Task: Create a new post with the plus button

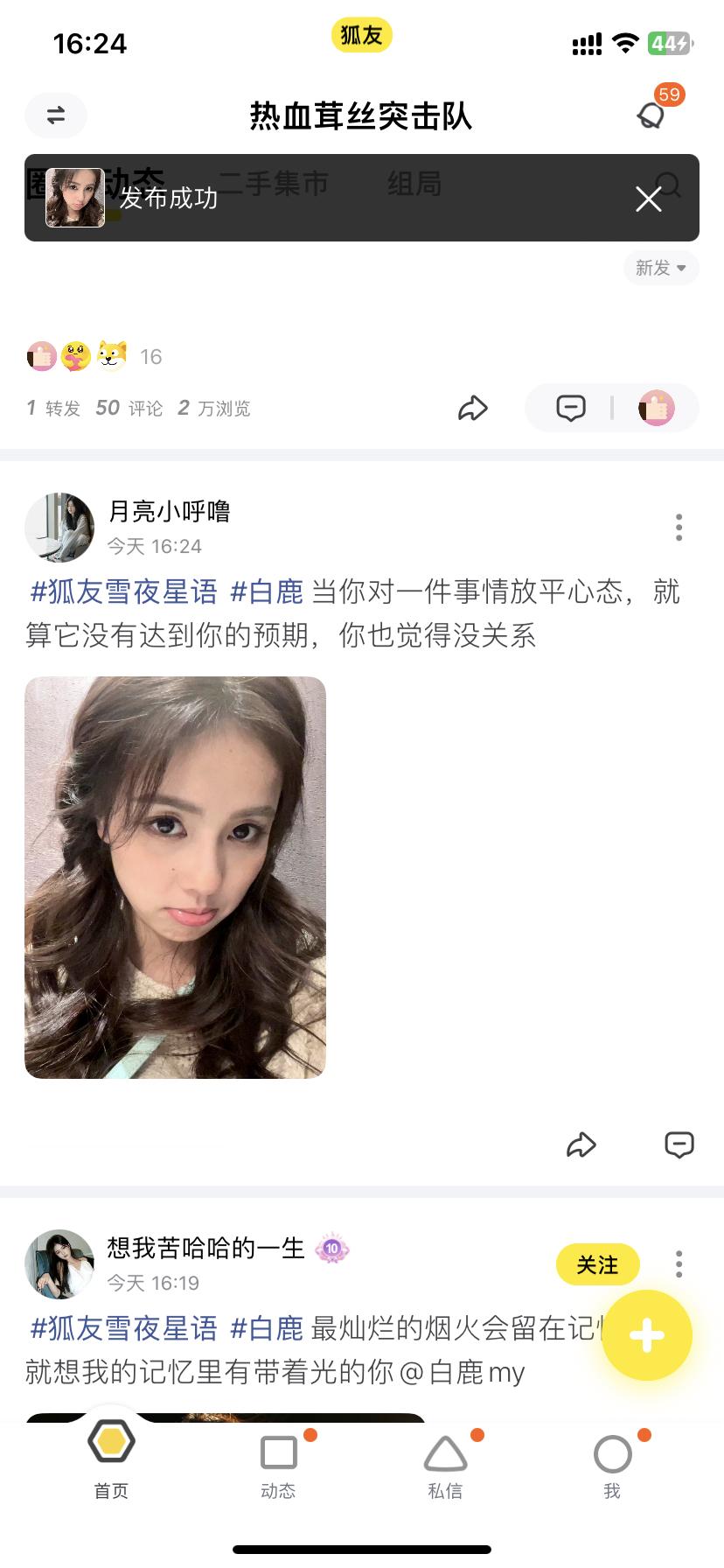Action: 646,1335
